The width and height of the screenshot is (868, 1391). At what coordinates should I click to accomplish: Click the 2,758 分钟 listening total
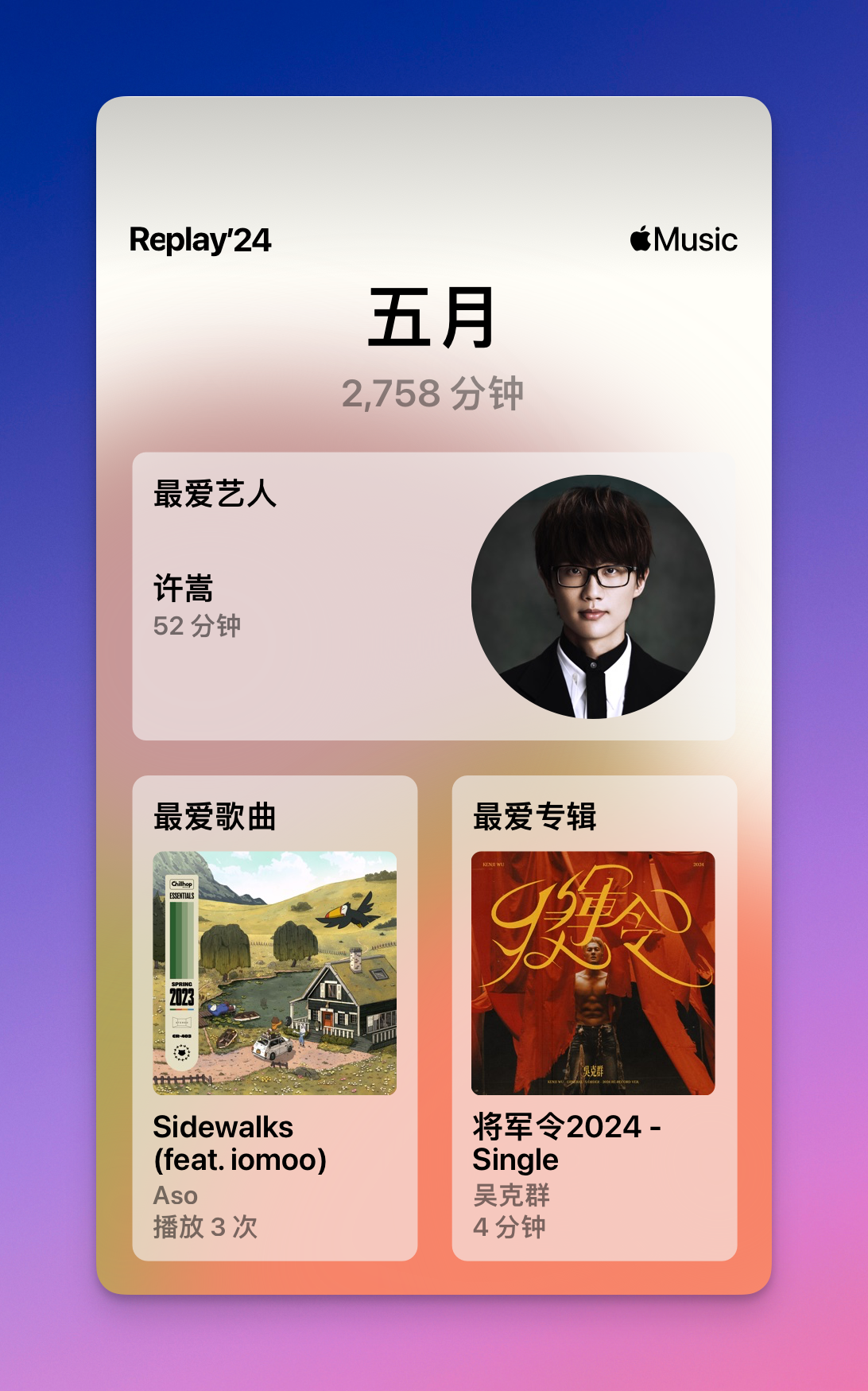pyautogui.click(x=434, y=391)
